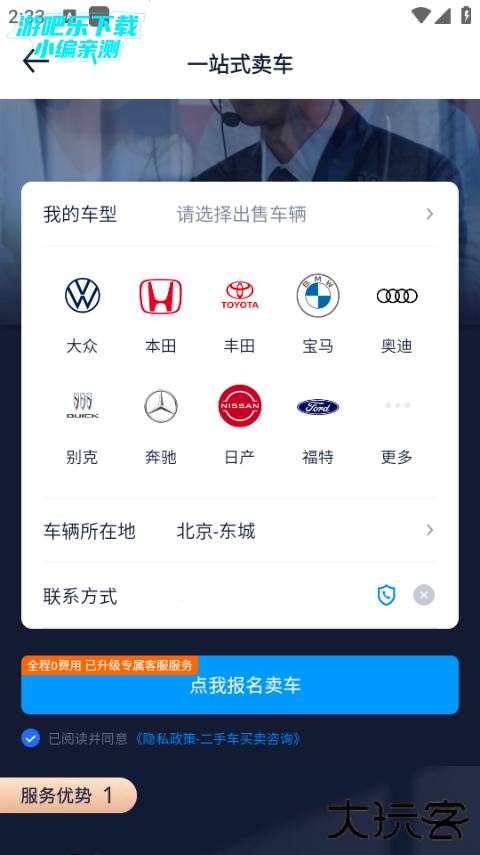
Task: Go back using the top-left arrow
Action: tap(36, 61)
